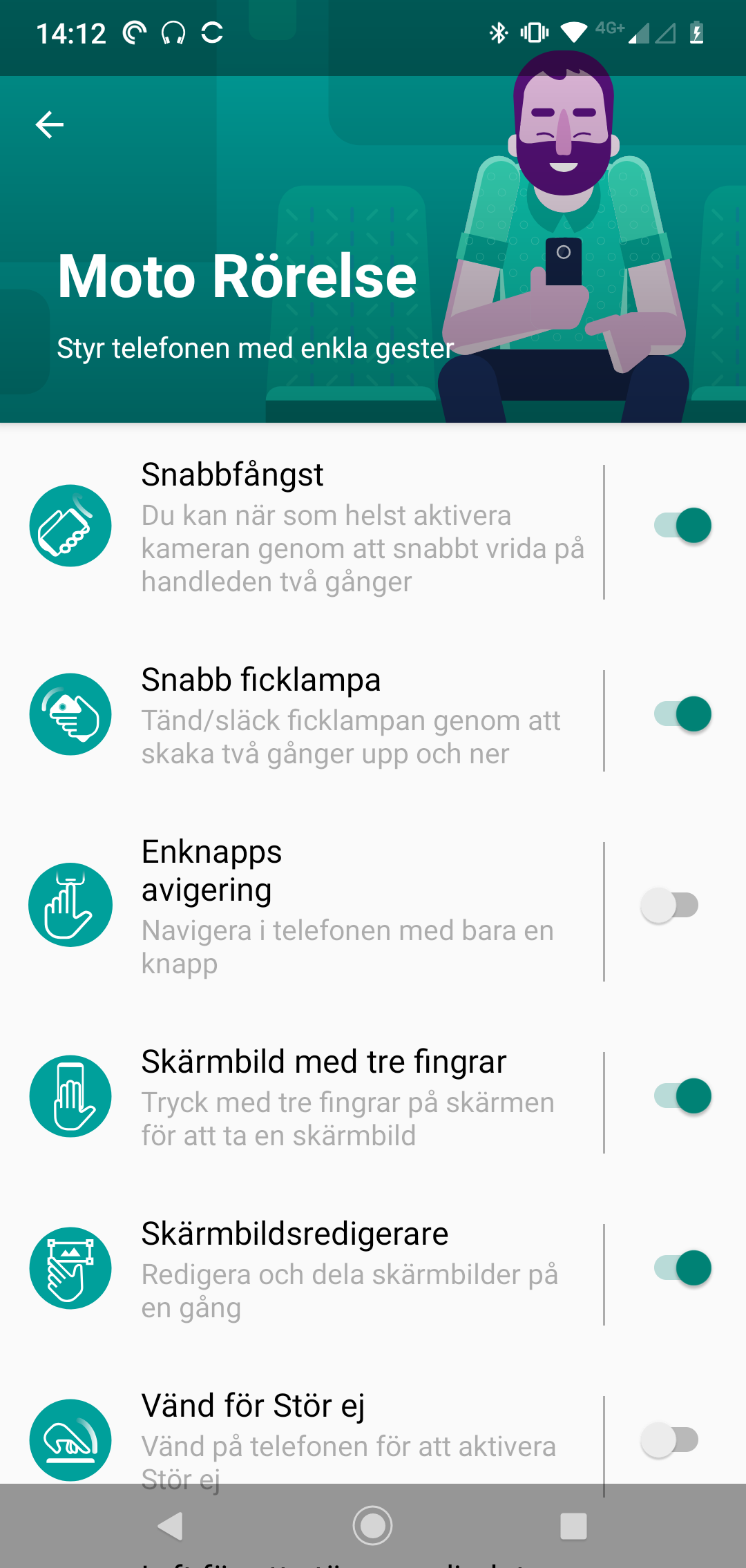Toggle off Skärmbild med tre fingrar
Screen dimensions: 746x1568
pyautogui.click(x=682, y=1096)
